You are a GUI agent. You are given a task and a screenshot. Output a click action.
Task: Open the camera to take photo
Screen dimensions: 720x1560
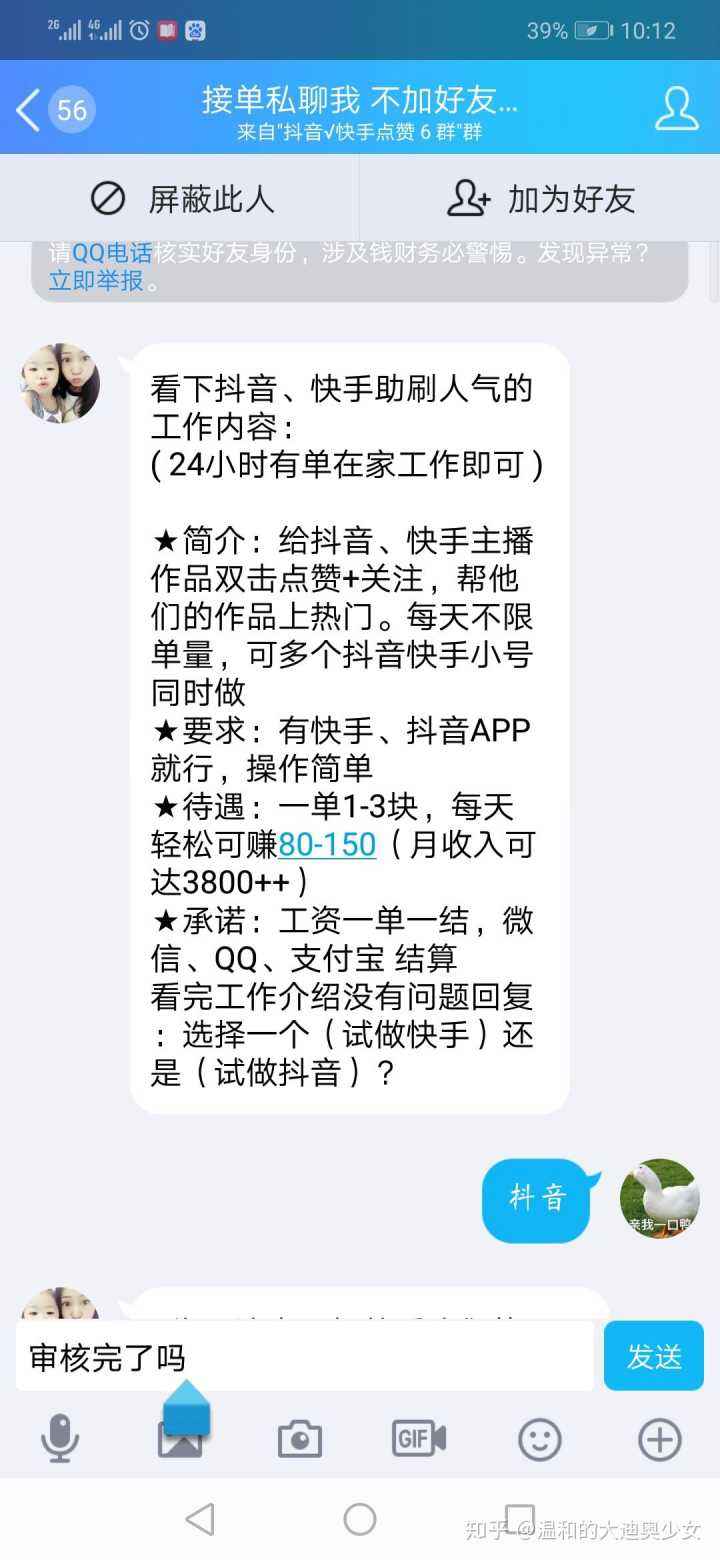pos(300,1440)
